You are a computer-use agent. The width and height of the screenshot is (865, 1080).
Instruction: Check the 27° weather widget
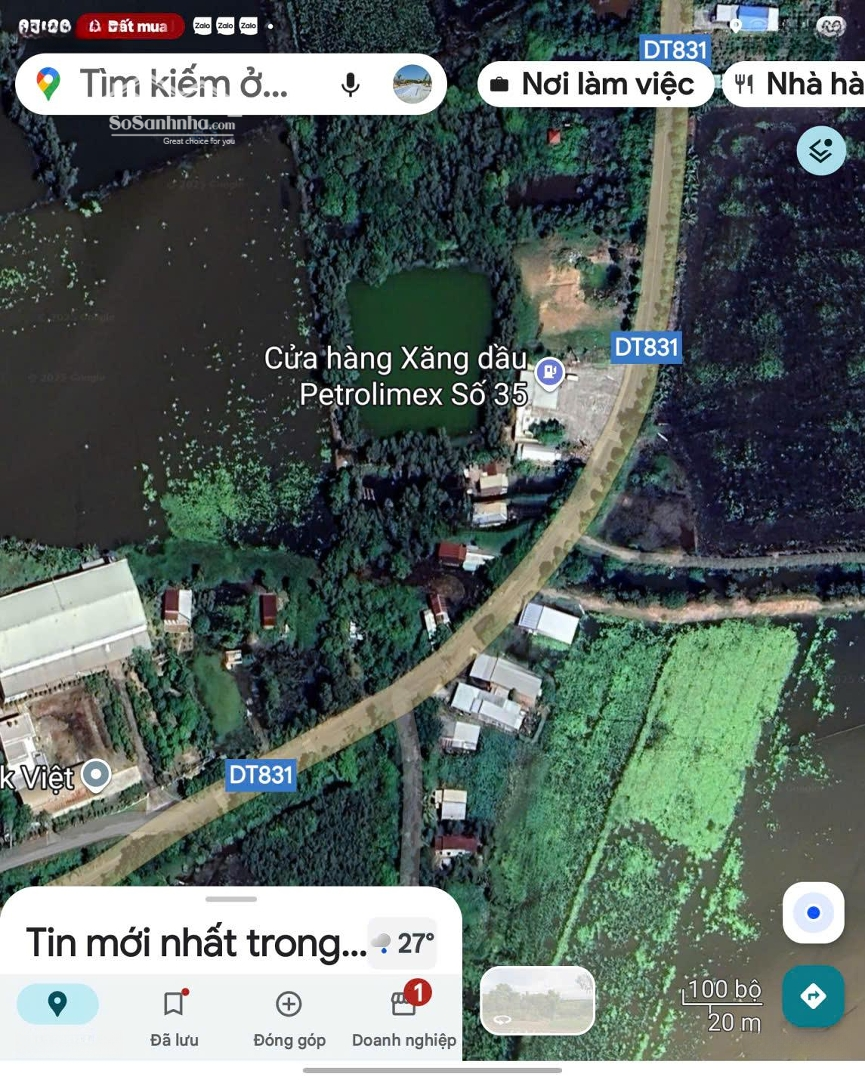coord(402,941)
